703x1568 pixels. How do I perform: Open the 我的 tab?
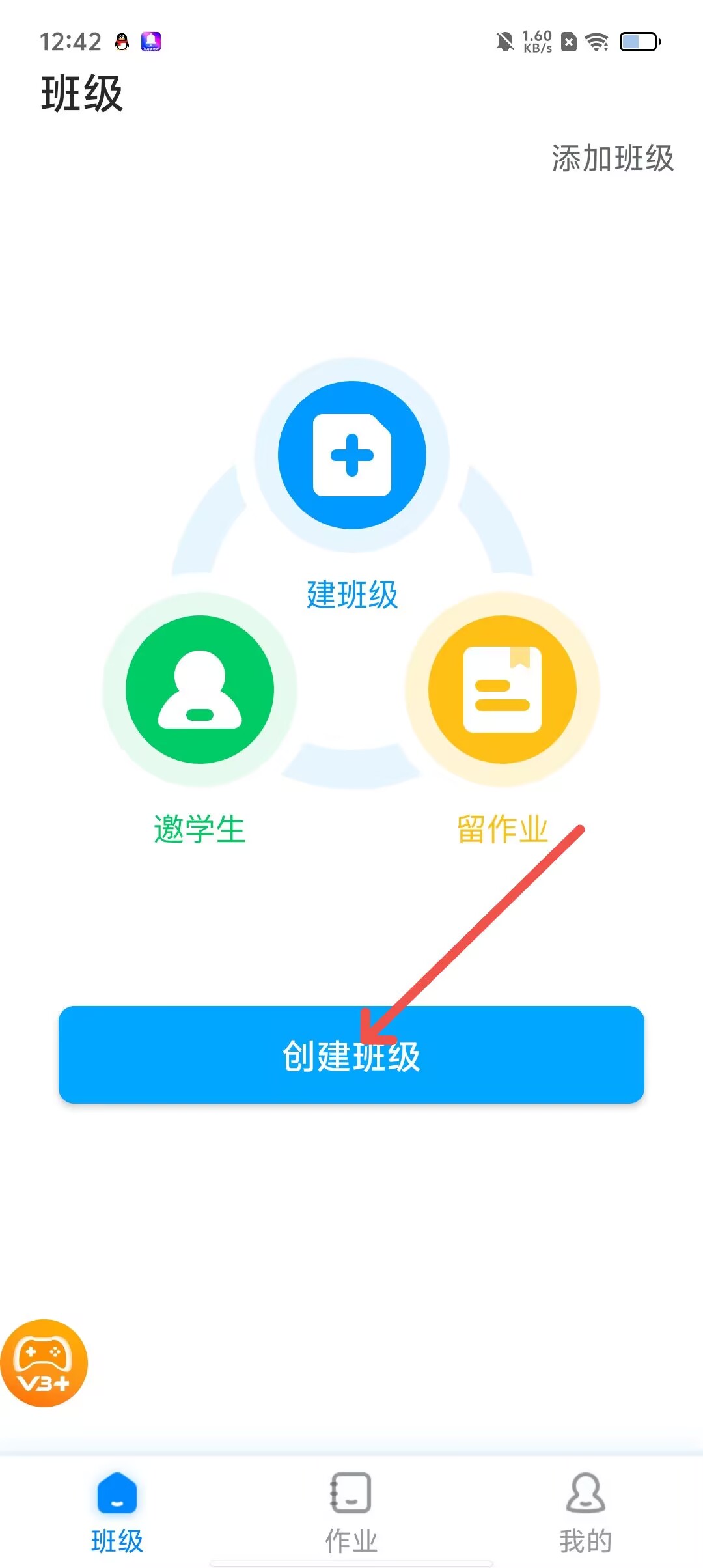click(585, 1512)
